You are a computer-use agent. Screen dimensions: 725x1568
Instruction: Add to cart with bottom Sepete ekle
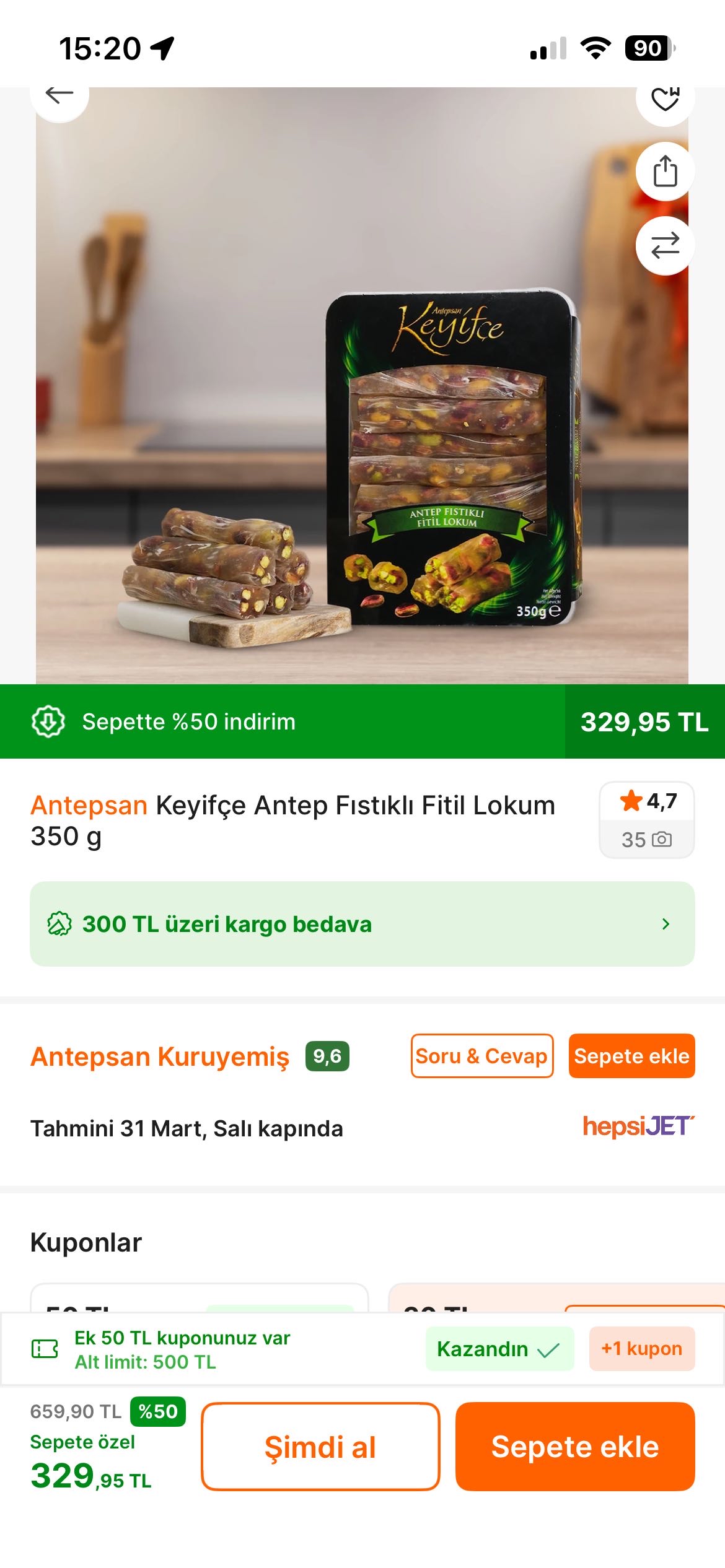point(574,1447)
